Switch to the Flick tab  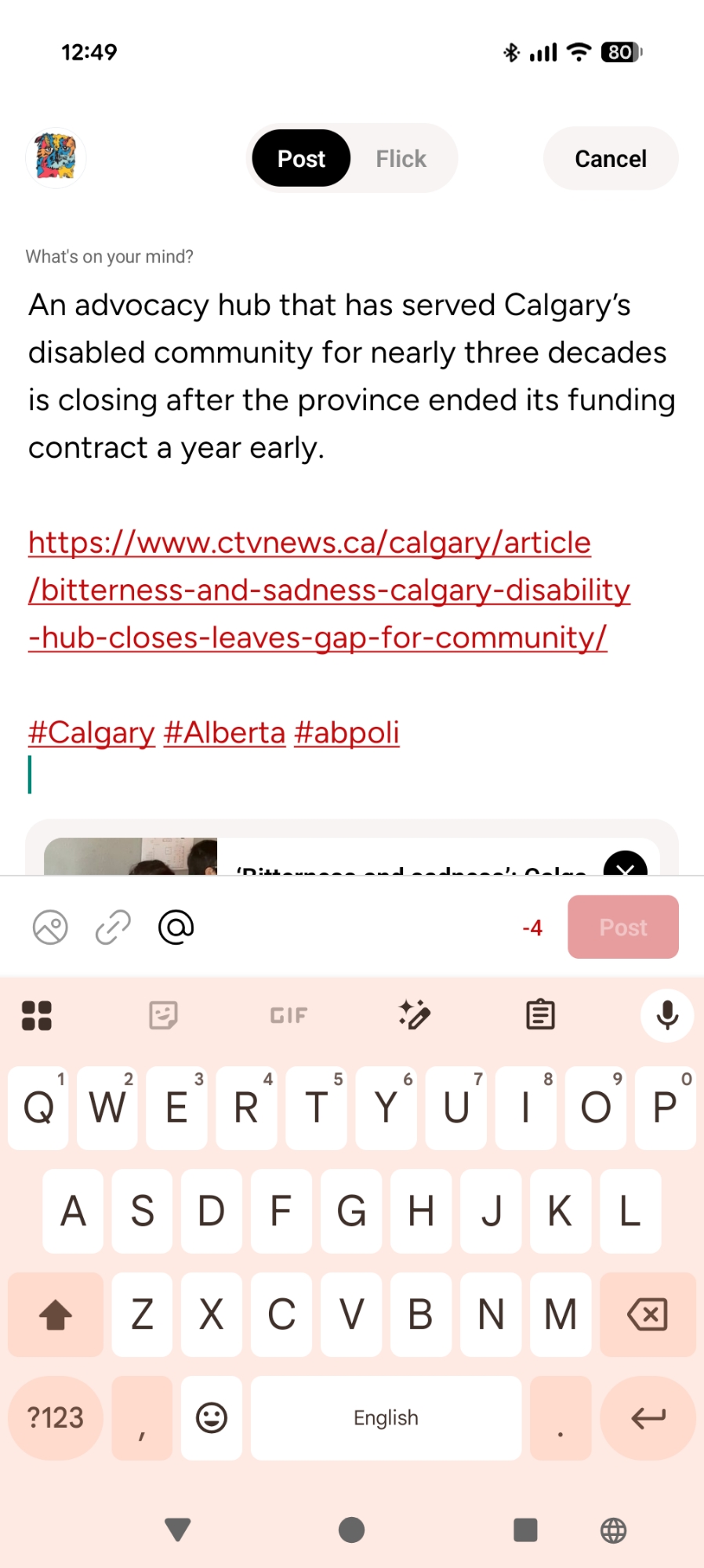click(x=401, y=159)
